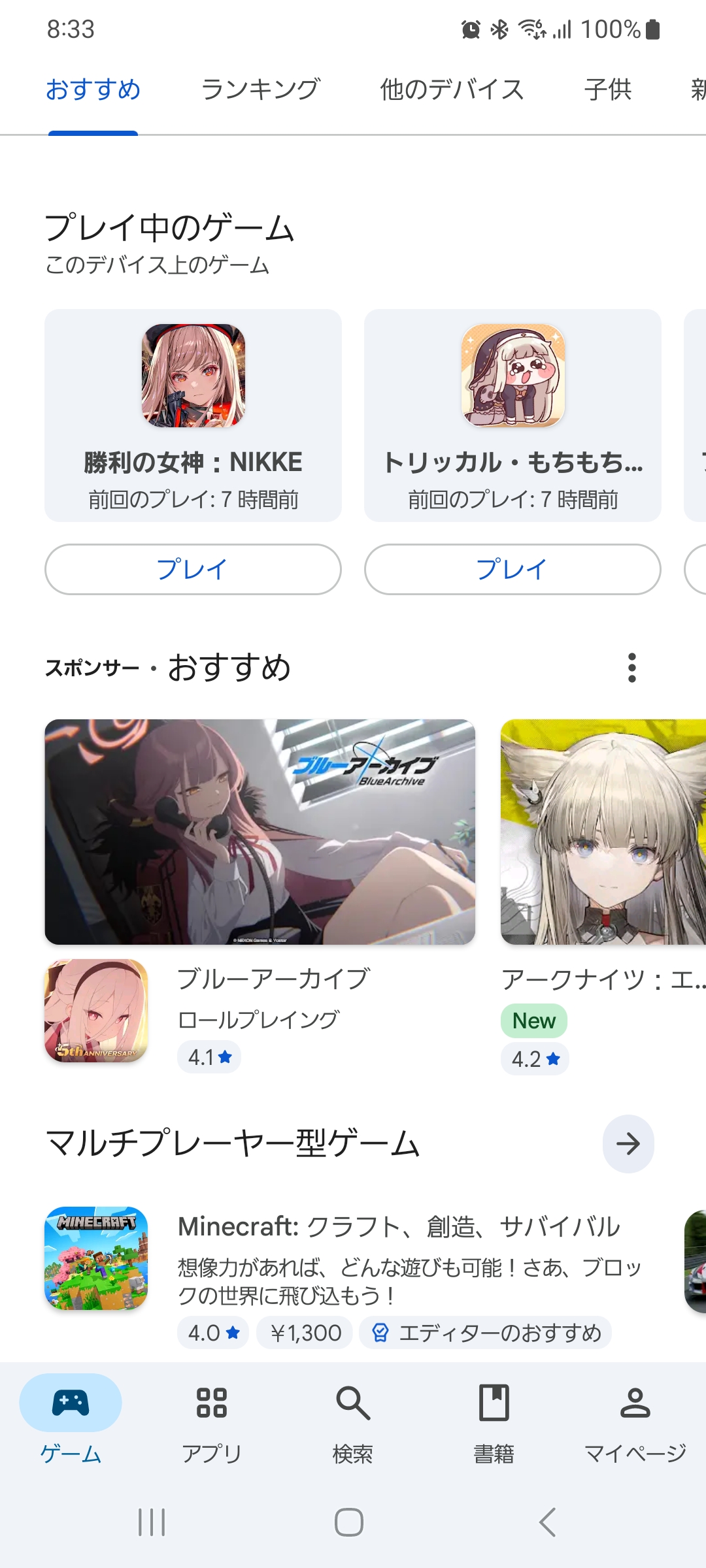Tap プレイ button under トリッカル
This screenshot has height=1568, width=706.
pyautogui.click(x=513, y=569)
